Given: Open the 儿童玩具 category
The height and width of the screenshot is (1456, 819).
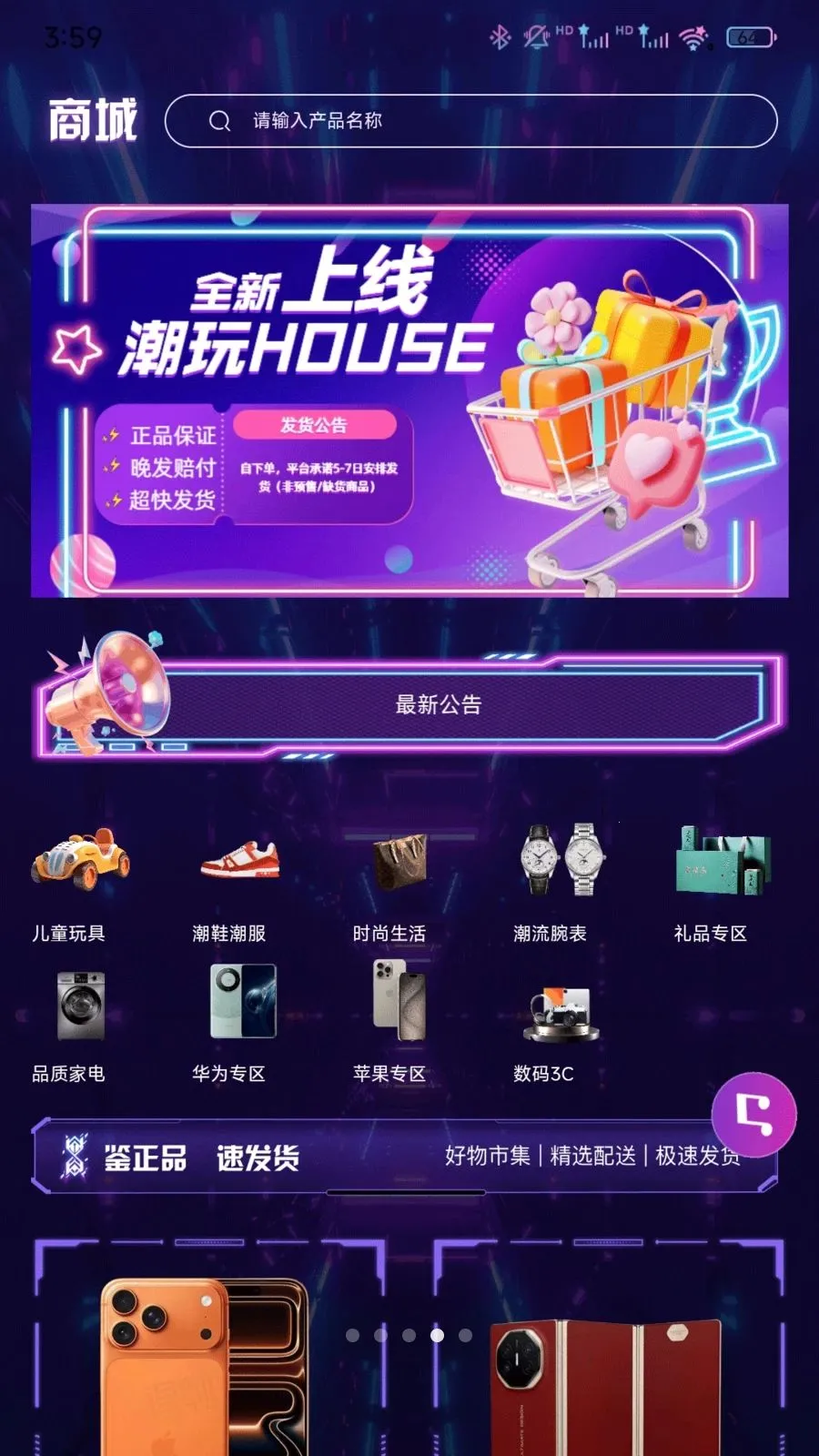Looking at the screenshot, I should [80, 881].
